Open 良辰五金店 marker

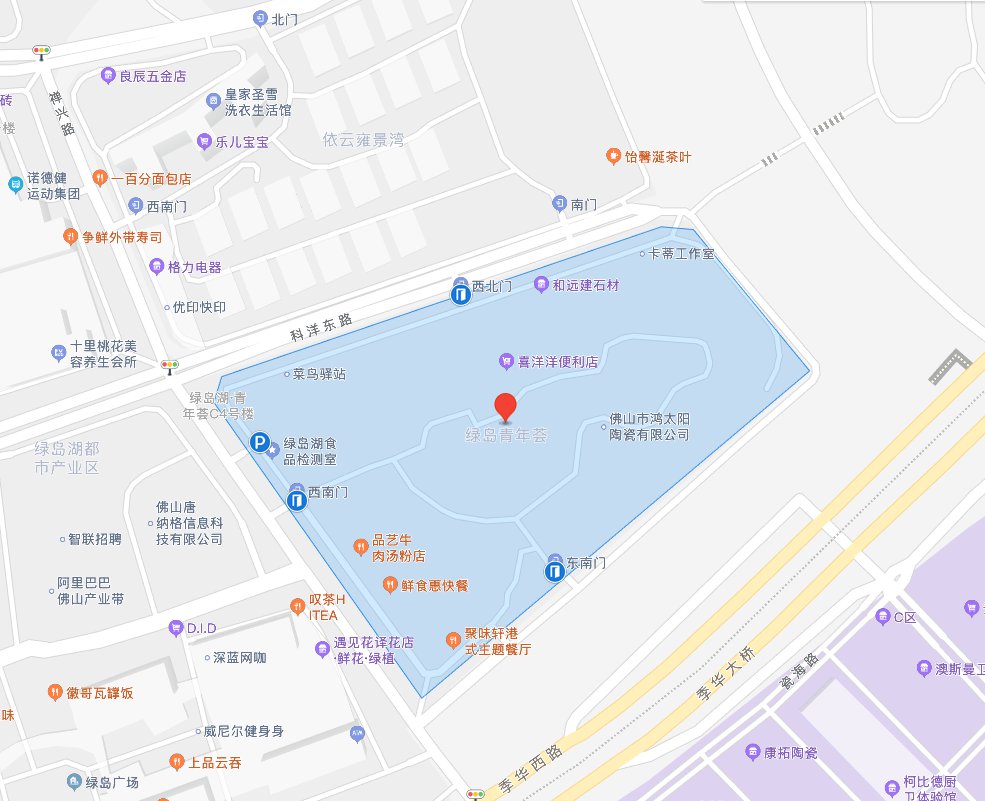click(108, 76)
